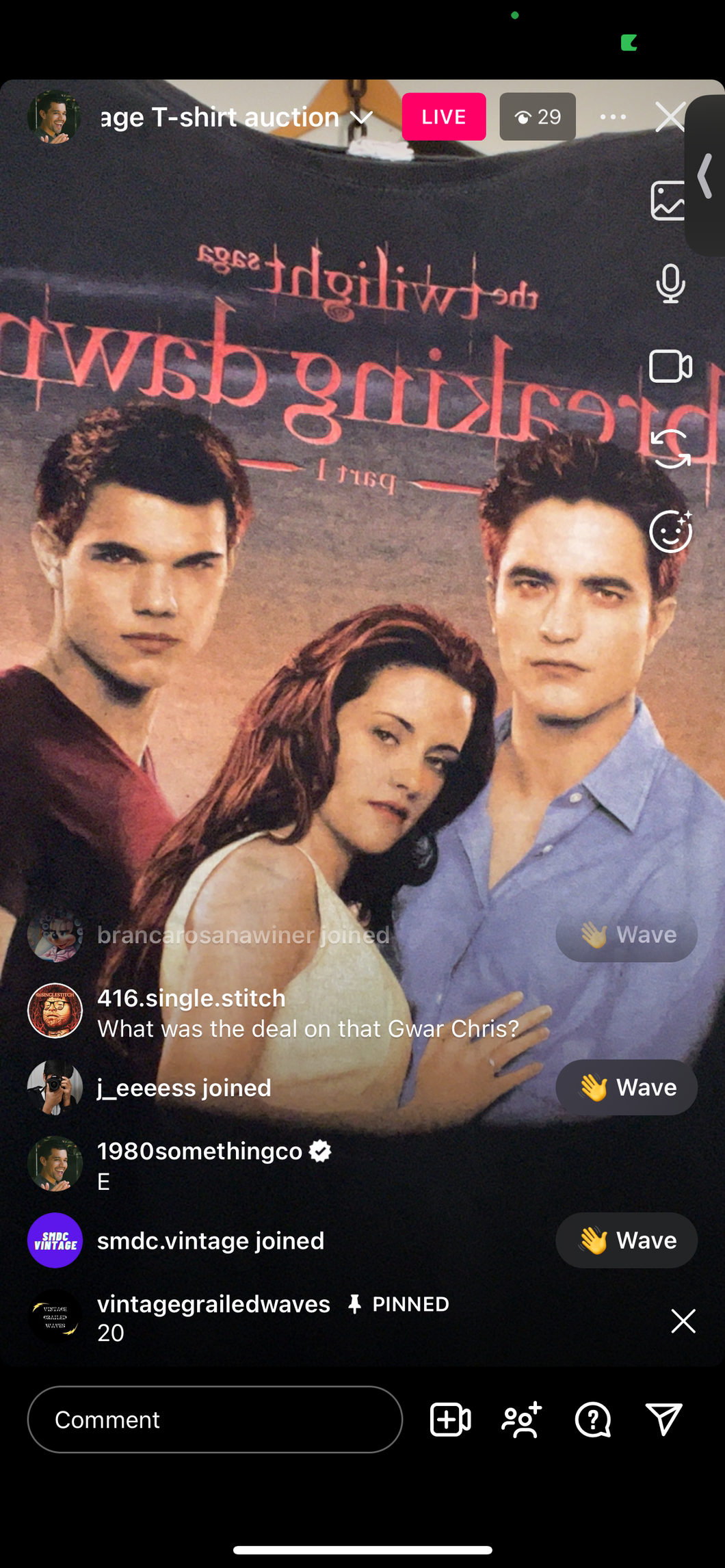Share a photo from the gallery
Viewport: 725px width, 1568px height.
(668, 201)
